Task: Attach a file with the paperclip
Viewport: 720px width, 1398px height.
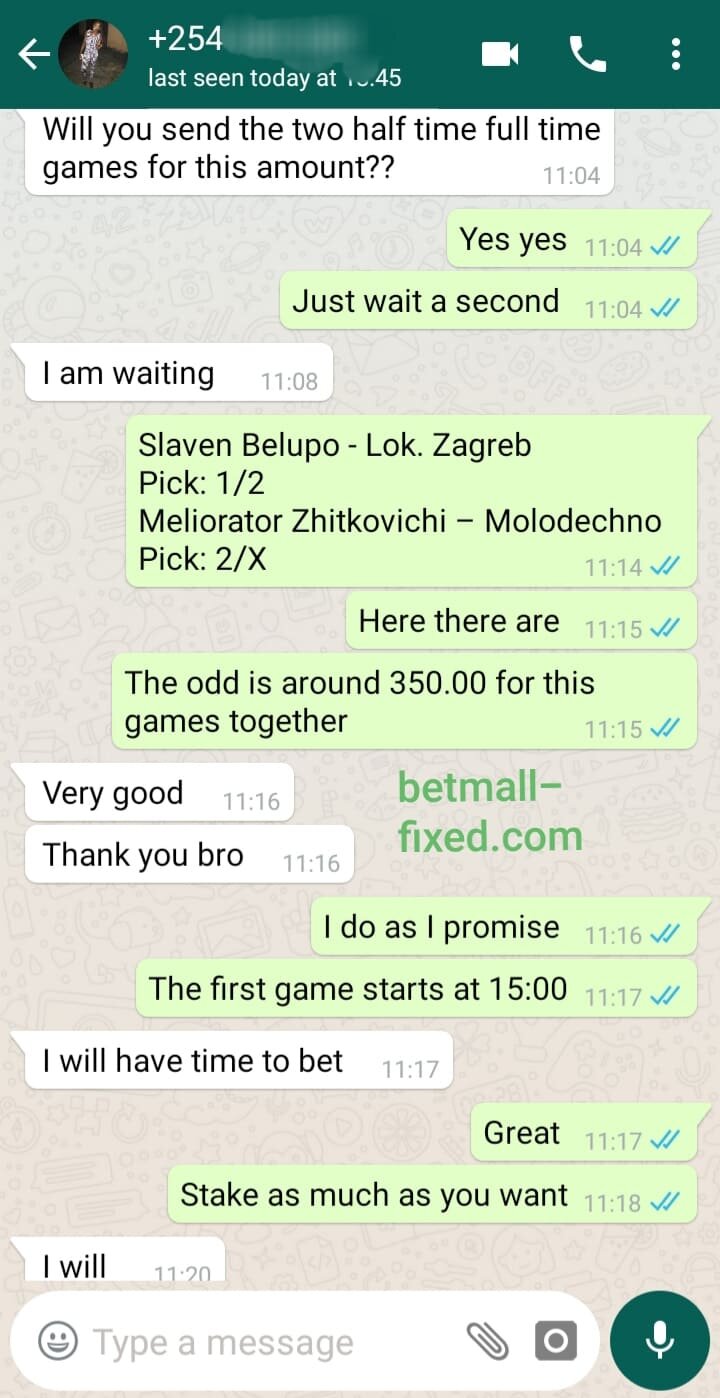Action: pos(488,1341)
